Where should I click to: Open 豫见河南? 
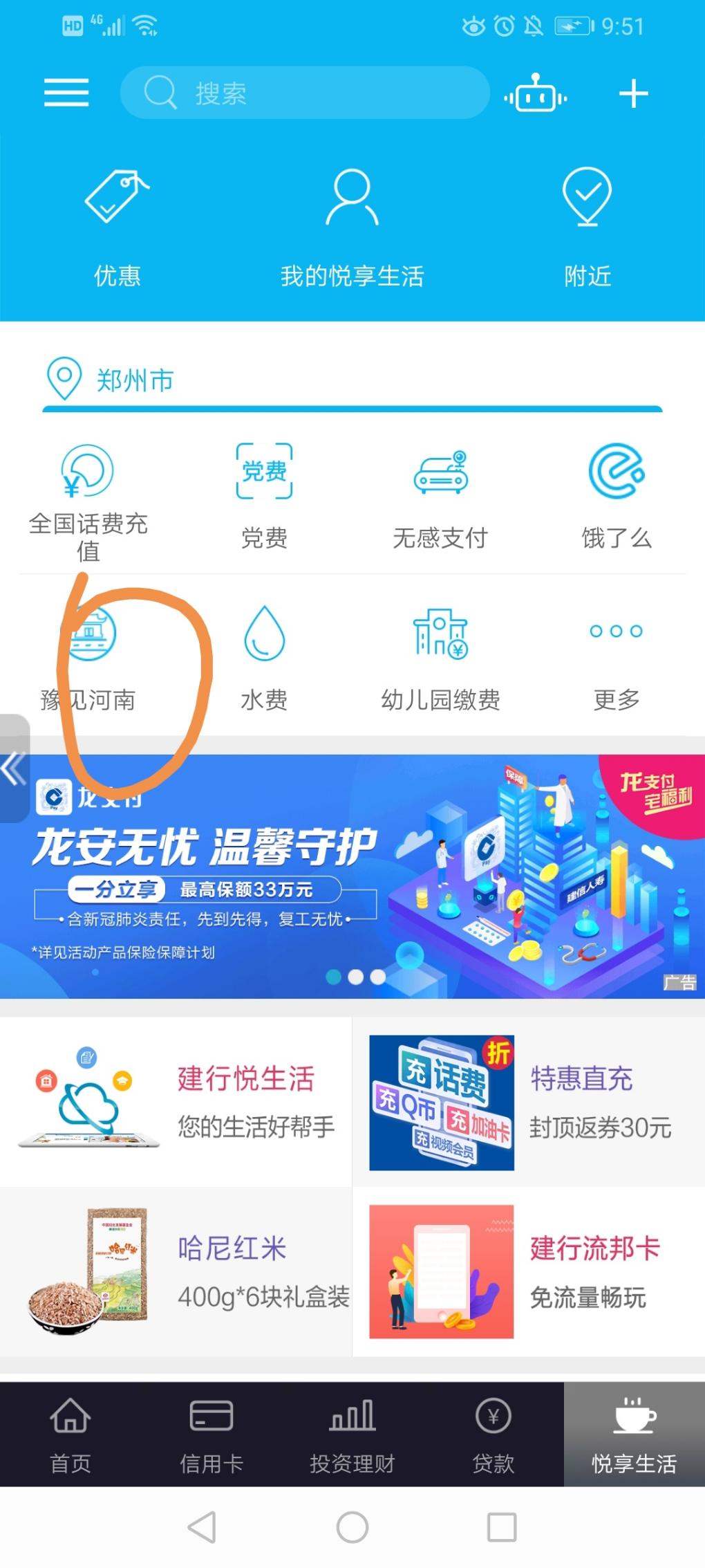pyautogui.click(x=88, y=657)
